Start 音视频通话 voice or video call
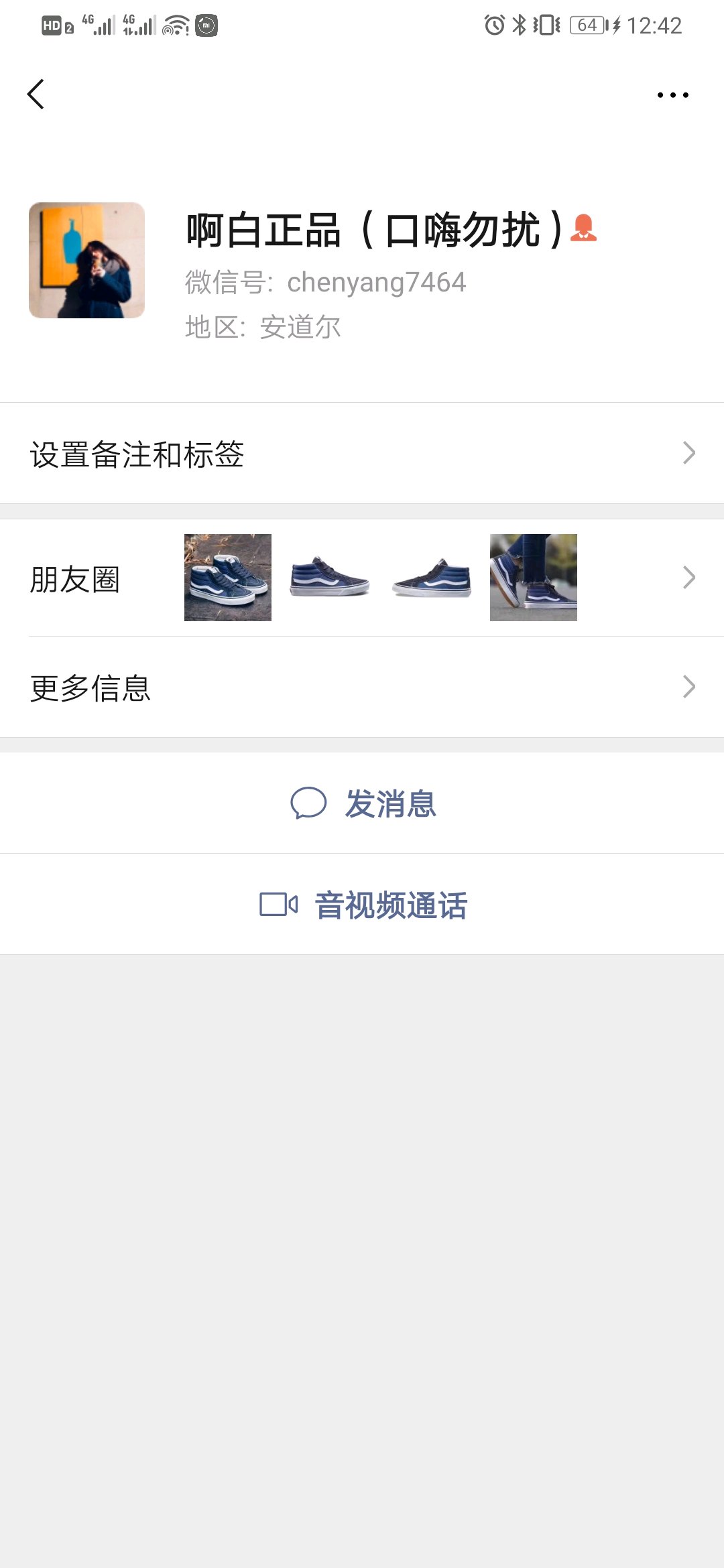The height and width of the screenshot is (1568, 724). pos(363,905)
